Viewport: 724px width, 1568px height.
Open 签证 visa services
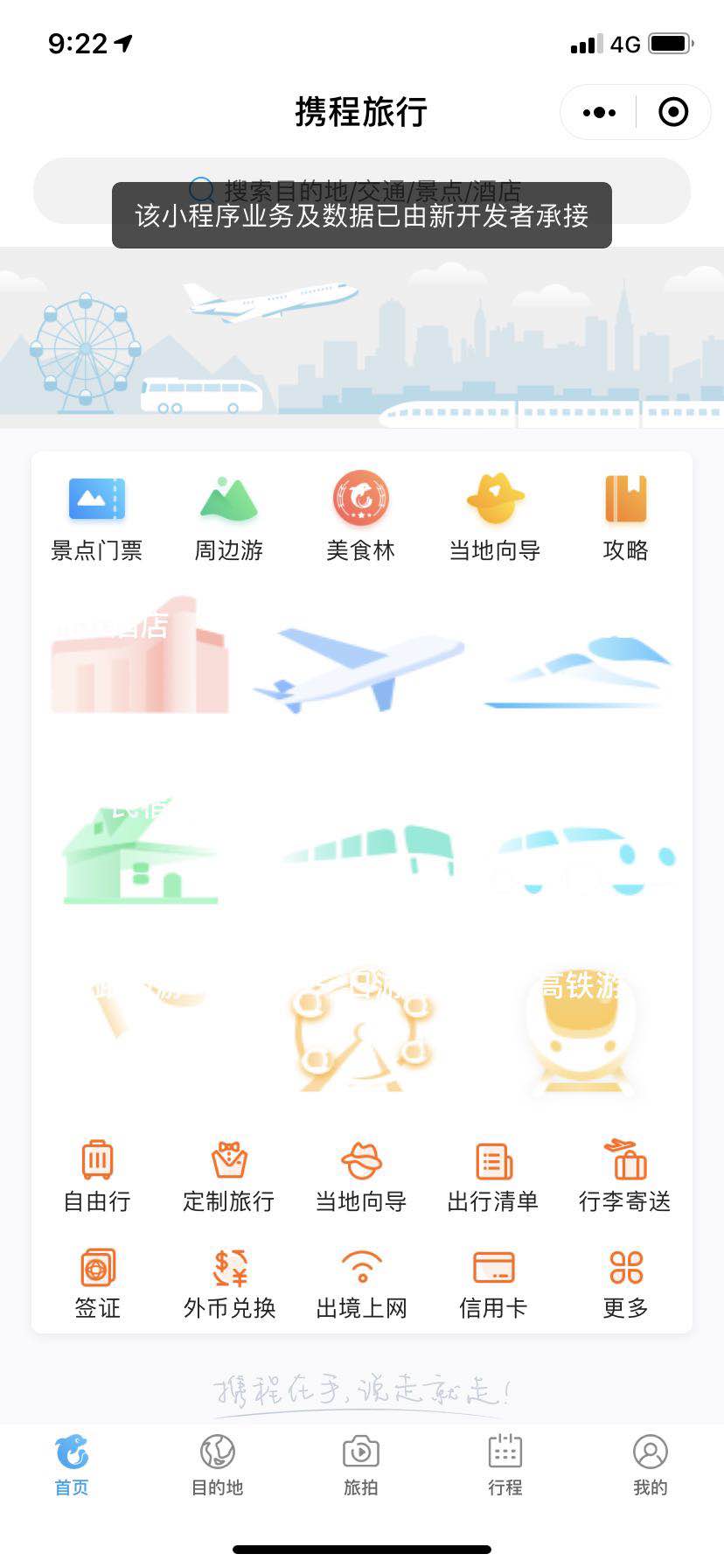click(x=96, y=1283)
